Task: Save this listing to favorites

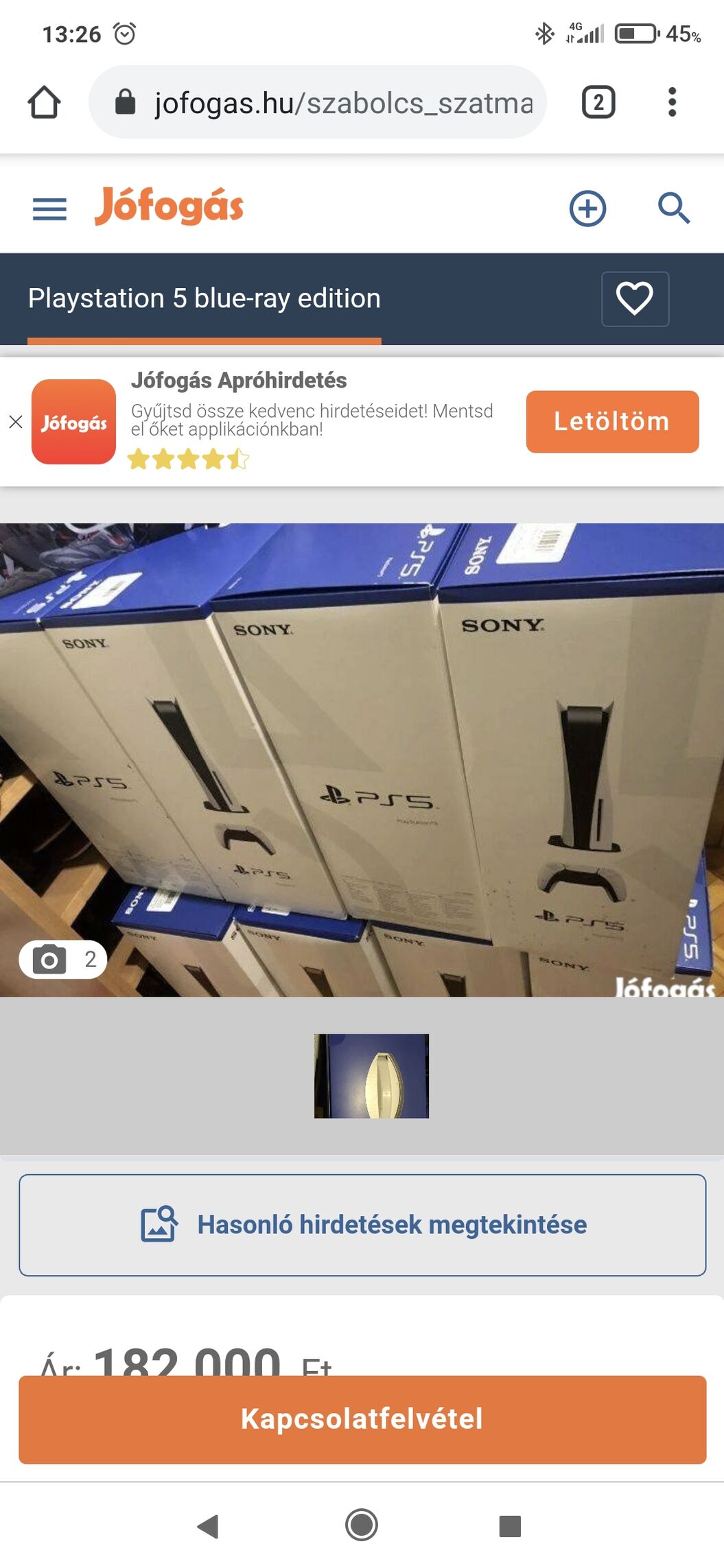Action: click(635, 299)
